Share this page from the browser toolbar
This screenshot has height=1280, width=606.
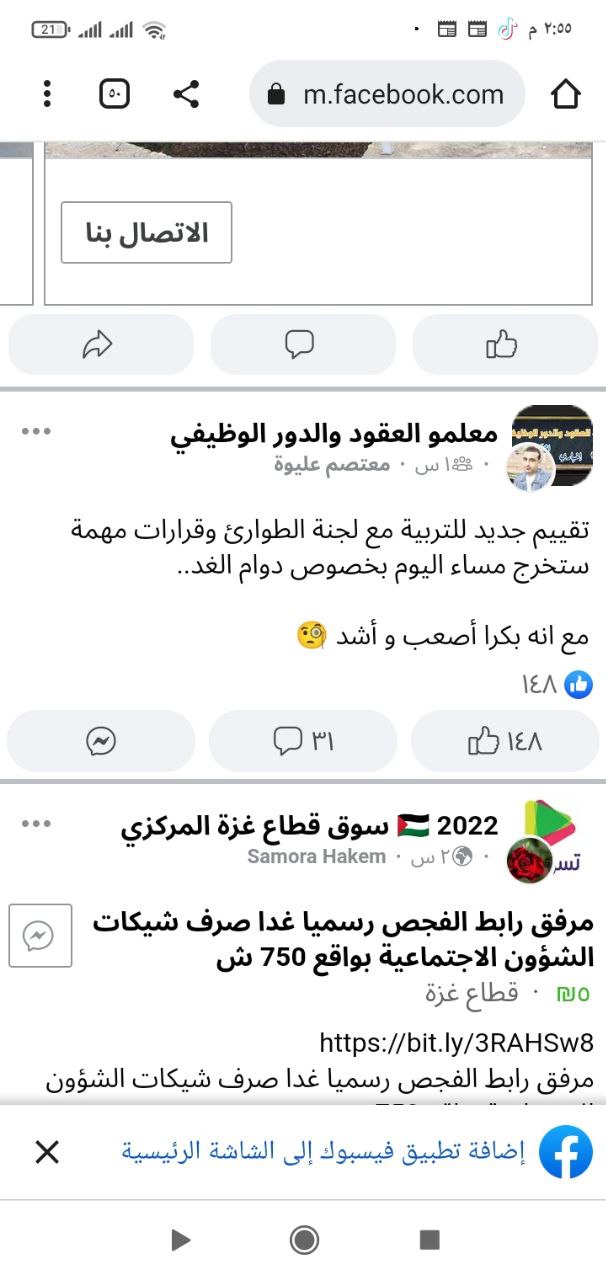coord(186,94)
